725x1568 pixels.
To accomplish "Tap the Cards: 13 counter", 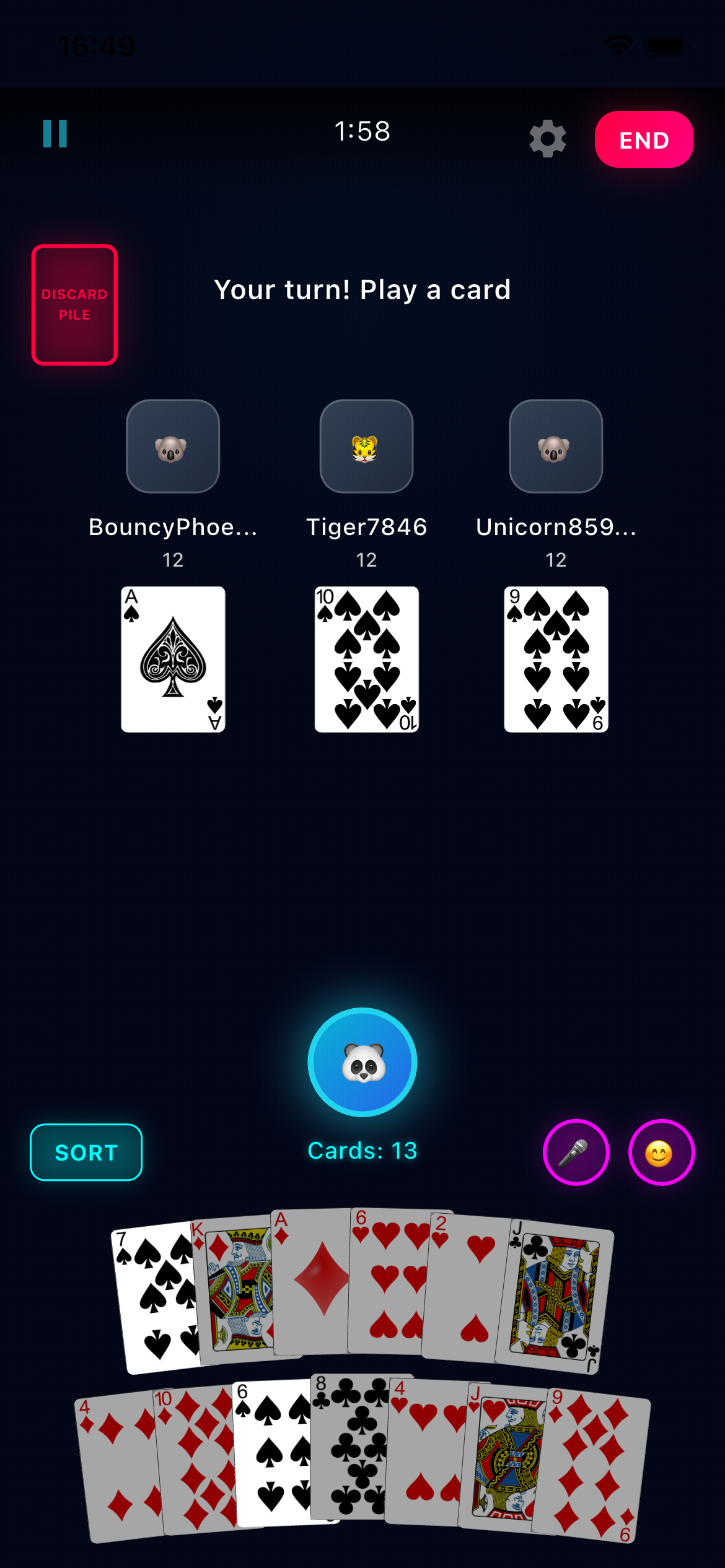I will 362,1151.
